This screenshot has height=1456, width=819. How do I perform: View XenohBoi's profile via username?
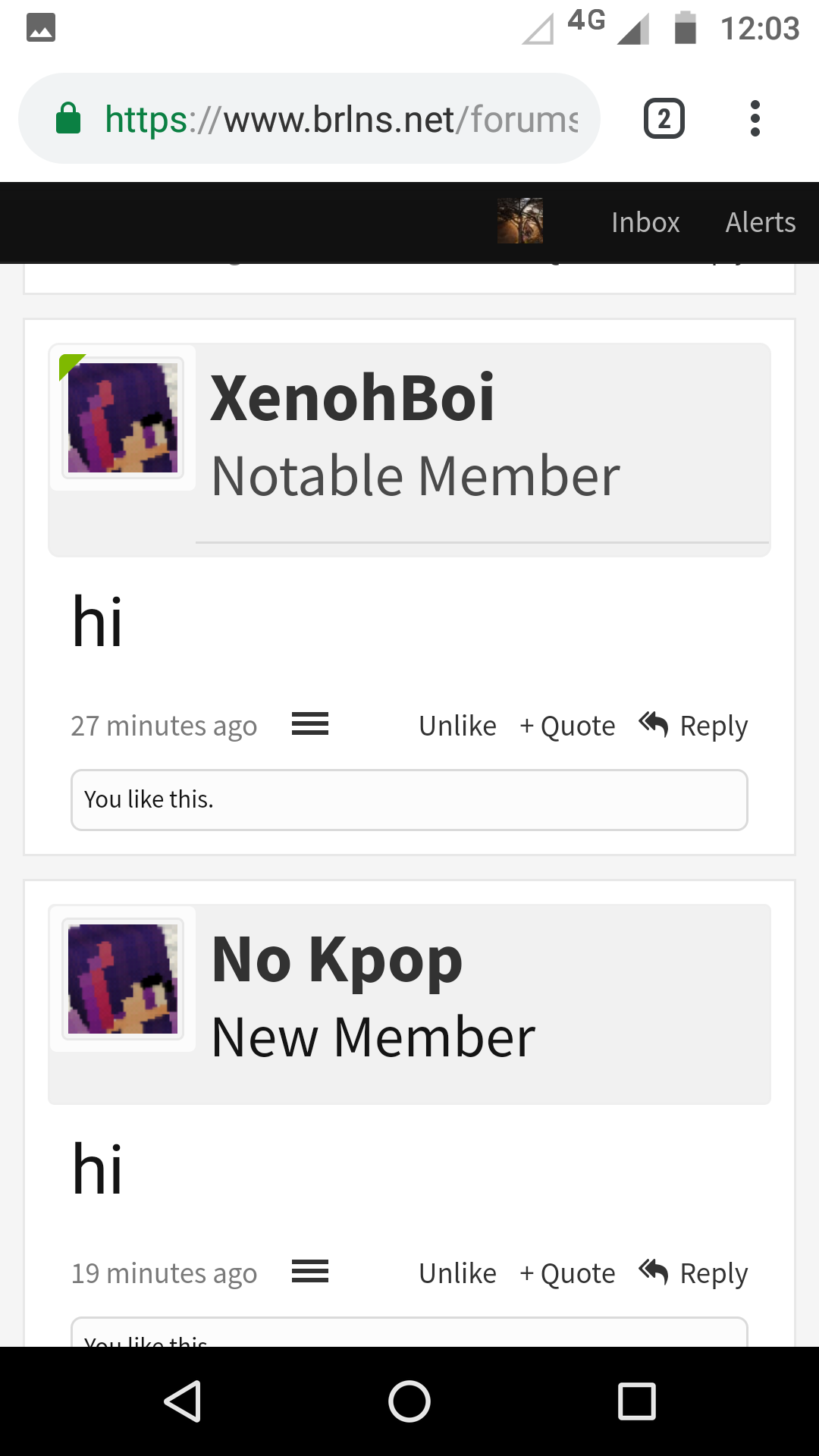click(x=353, y=397)
